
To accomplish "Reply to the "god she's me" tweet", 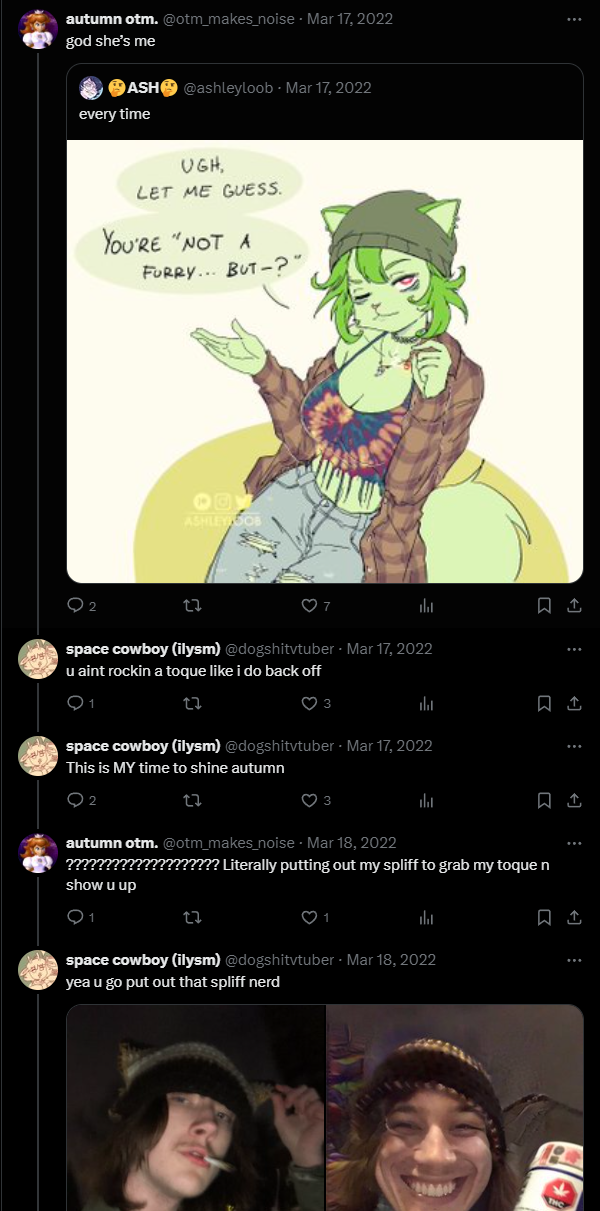I will [75, 605].
